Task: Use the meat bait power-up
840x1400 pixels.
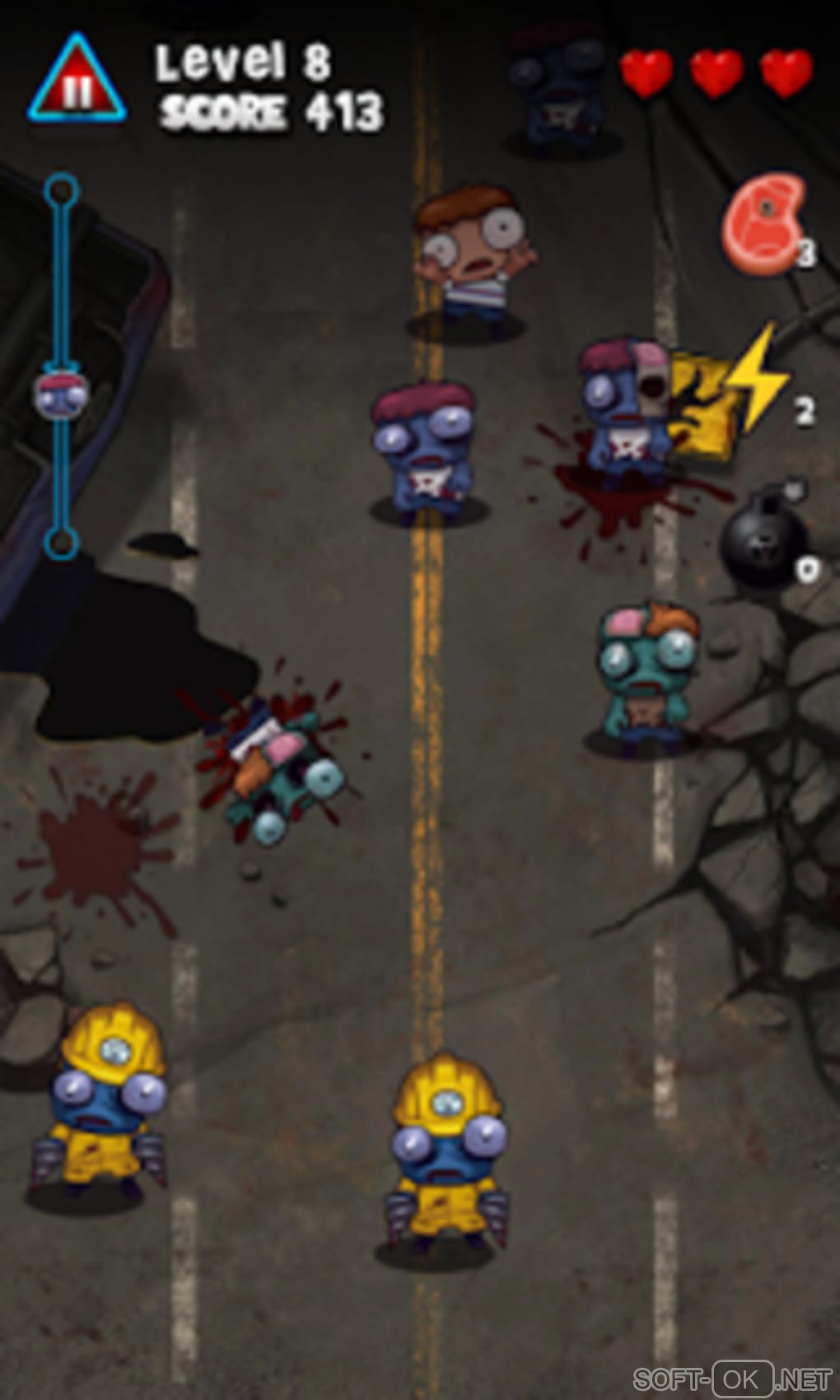Action: pyautogui.click(x=763, y=223)
